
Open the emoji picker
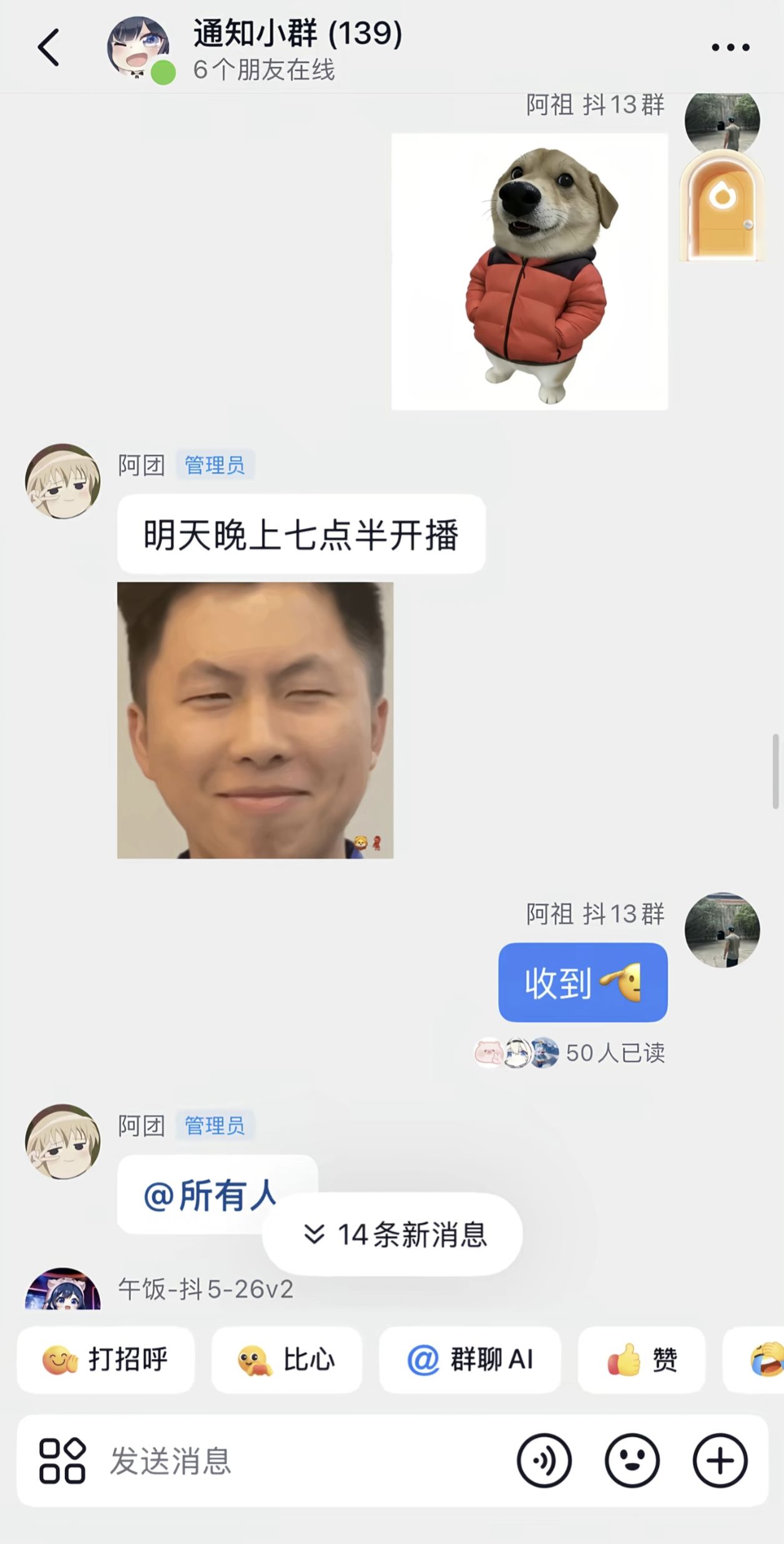point(632,1461)
